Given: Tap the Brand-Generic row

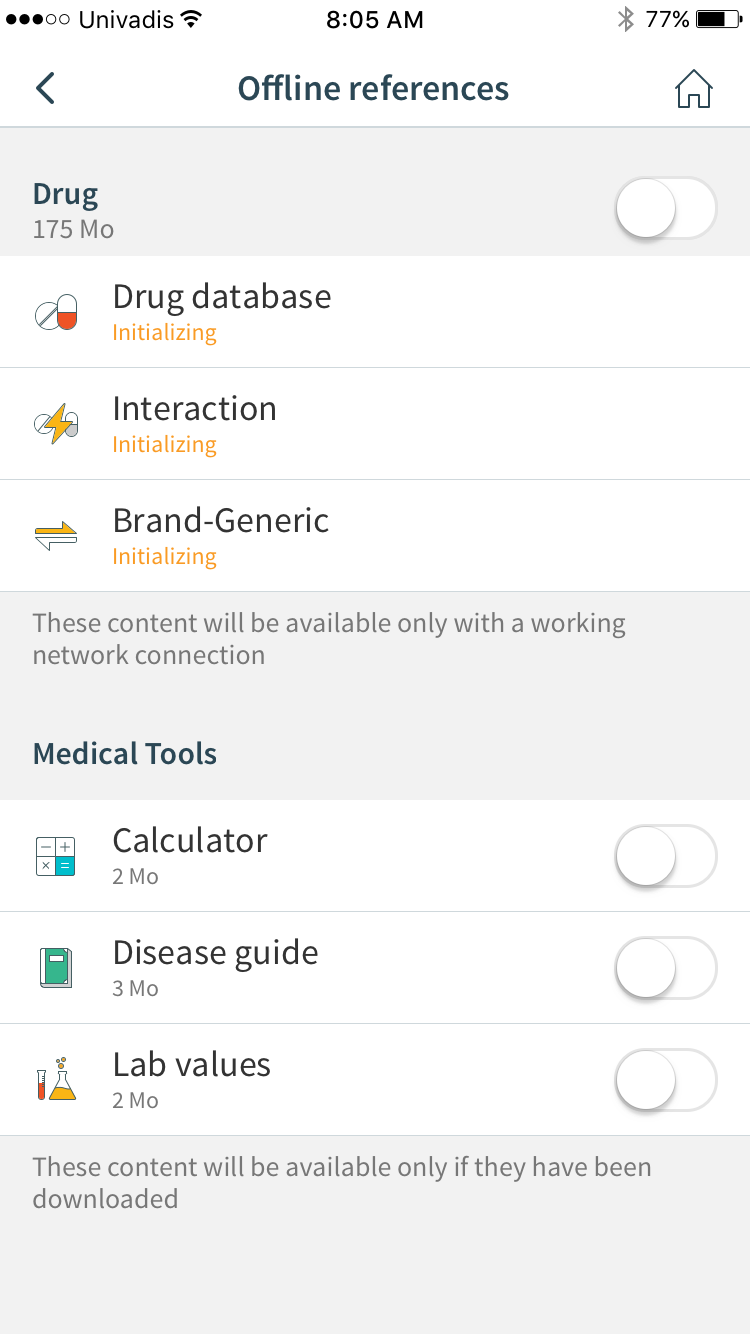Looking at the screenshot, I should (x=375, y=536).
